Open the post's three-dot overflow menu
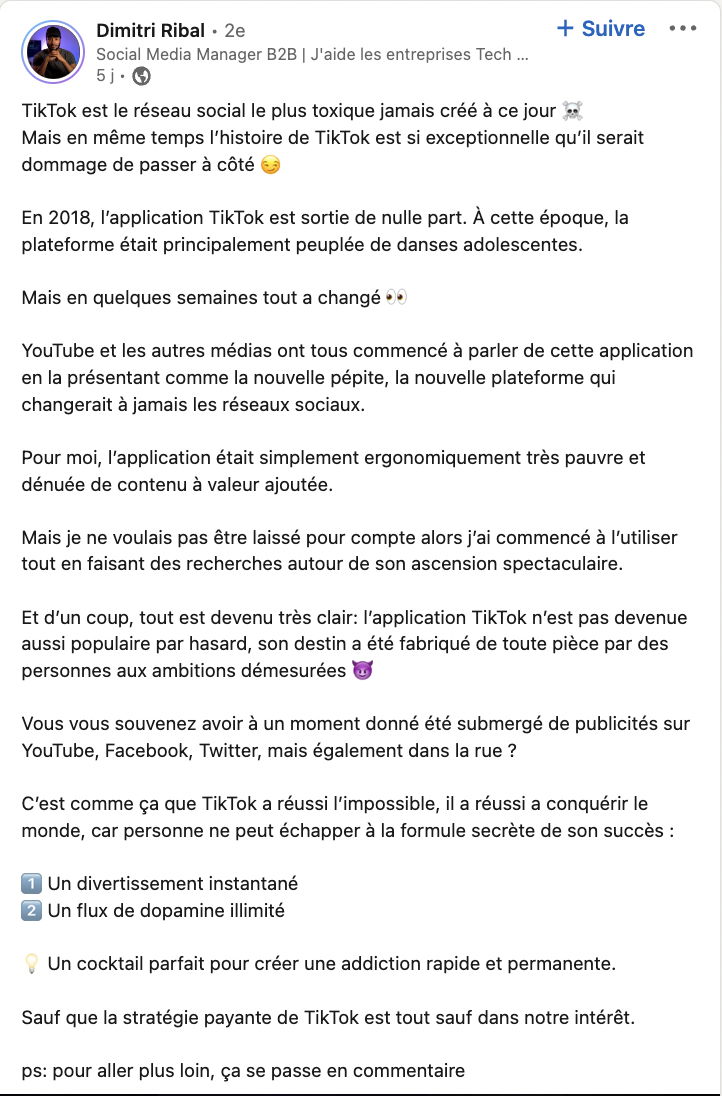The width and height of the screenshot is (722, 1096). 682,29
